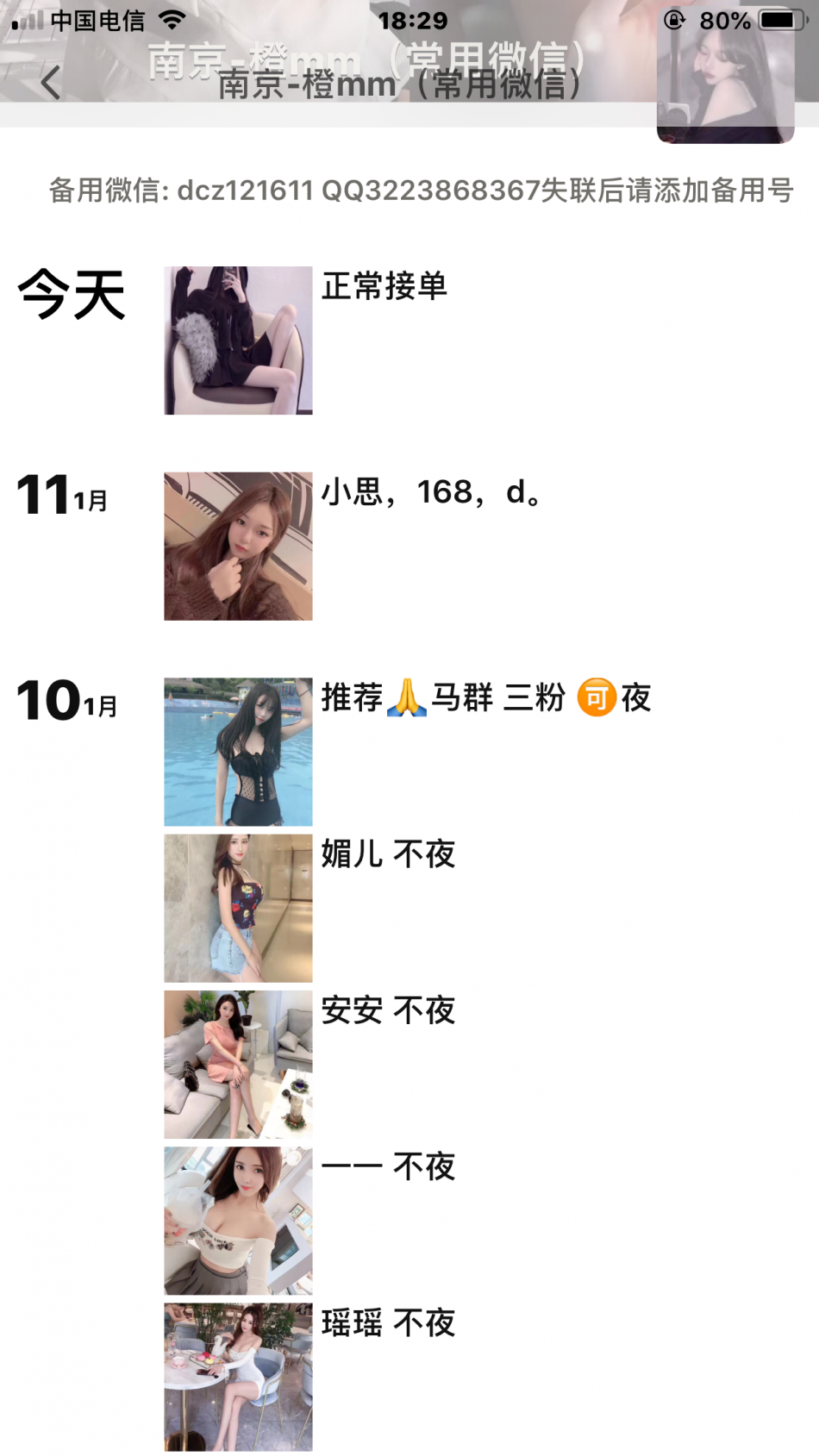Image resolution: width=819 pixels, height=1456 pixels.
Task: Open the post "媚儿 不夜"
Action: [x=238, y=908]
